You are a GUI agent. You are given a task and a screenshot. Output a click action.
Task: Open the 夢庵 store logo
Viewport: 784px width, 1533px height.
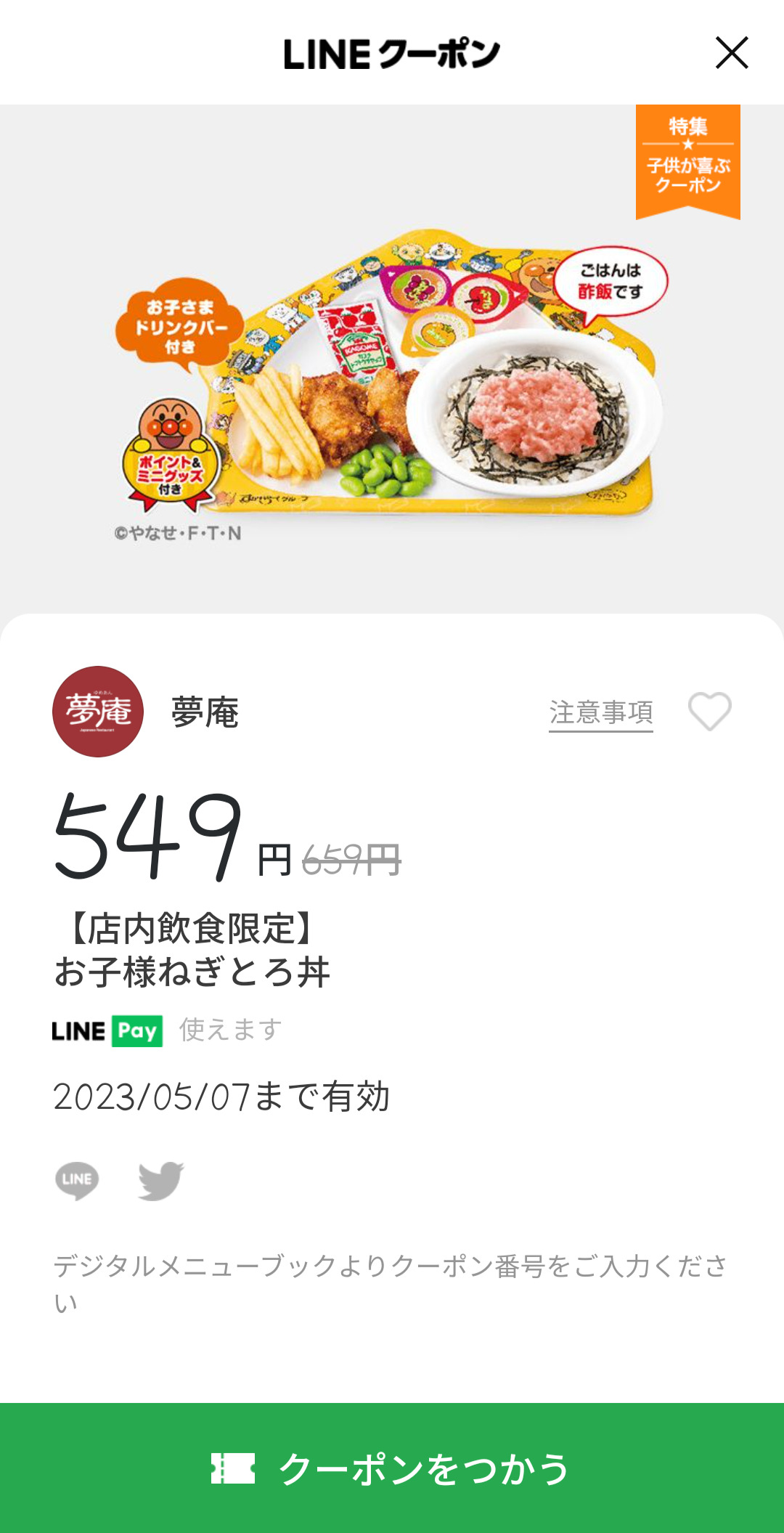click(98, 712)
